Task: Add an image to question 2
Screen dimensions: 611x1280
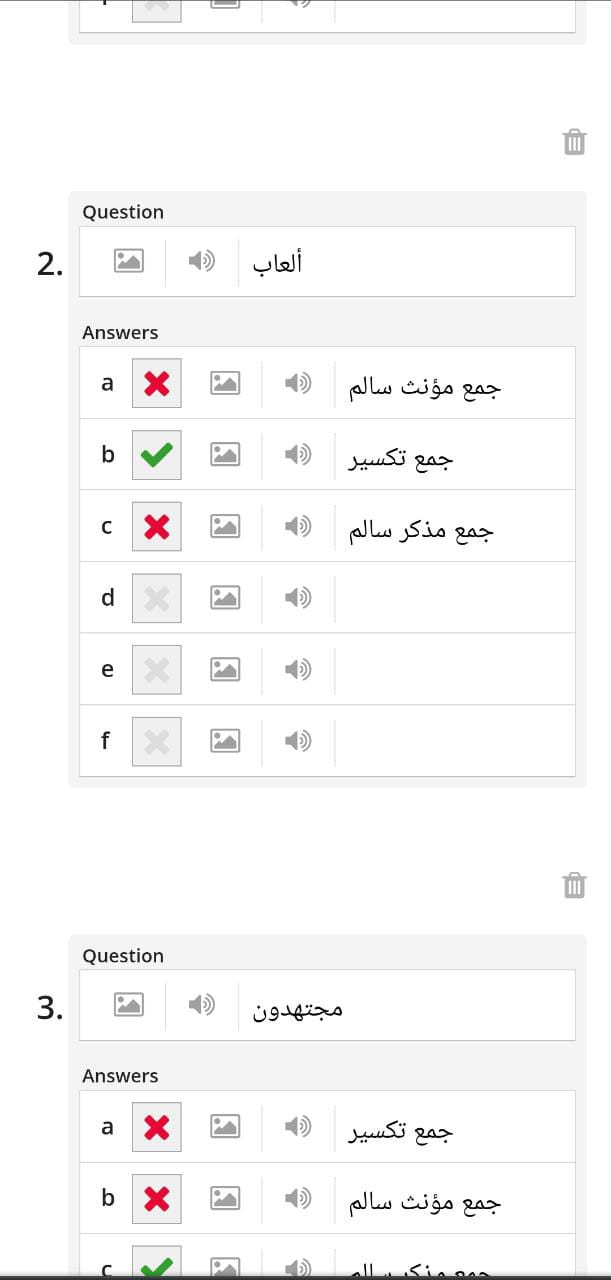Action: pos(128,261)
